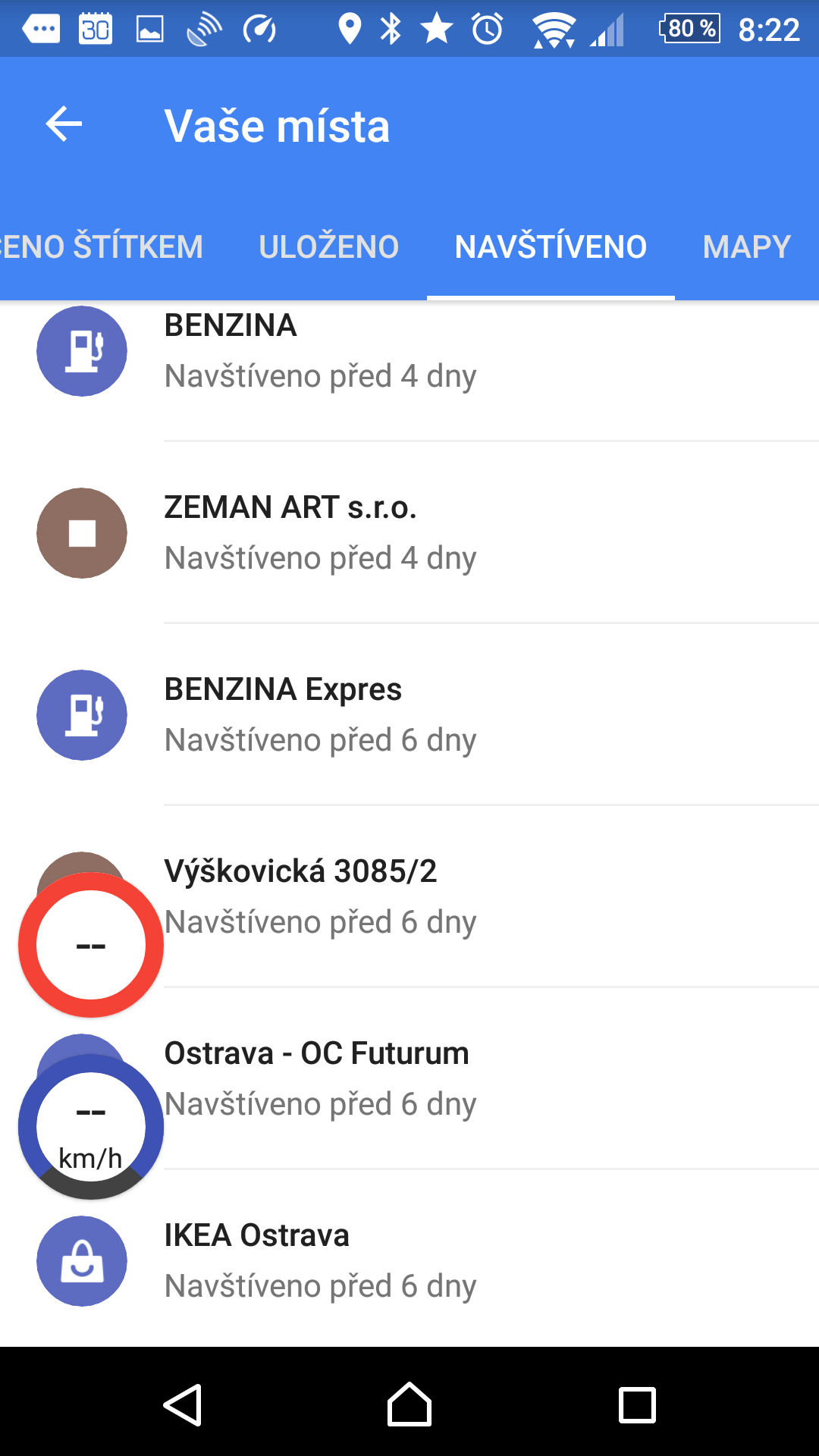Open ZEMAN ART s.r.o. place details
This screenshot has height=1456, width=819.
click(x=409, y=533)
